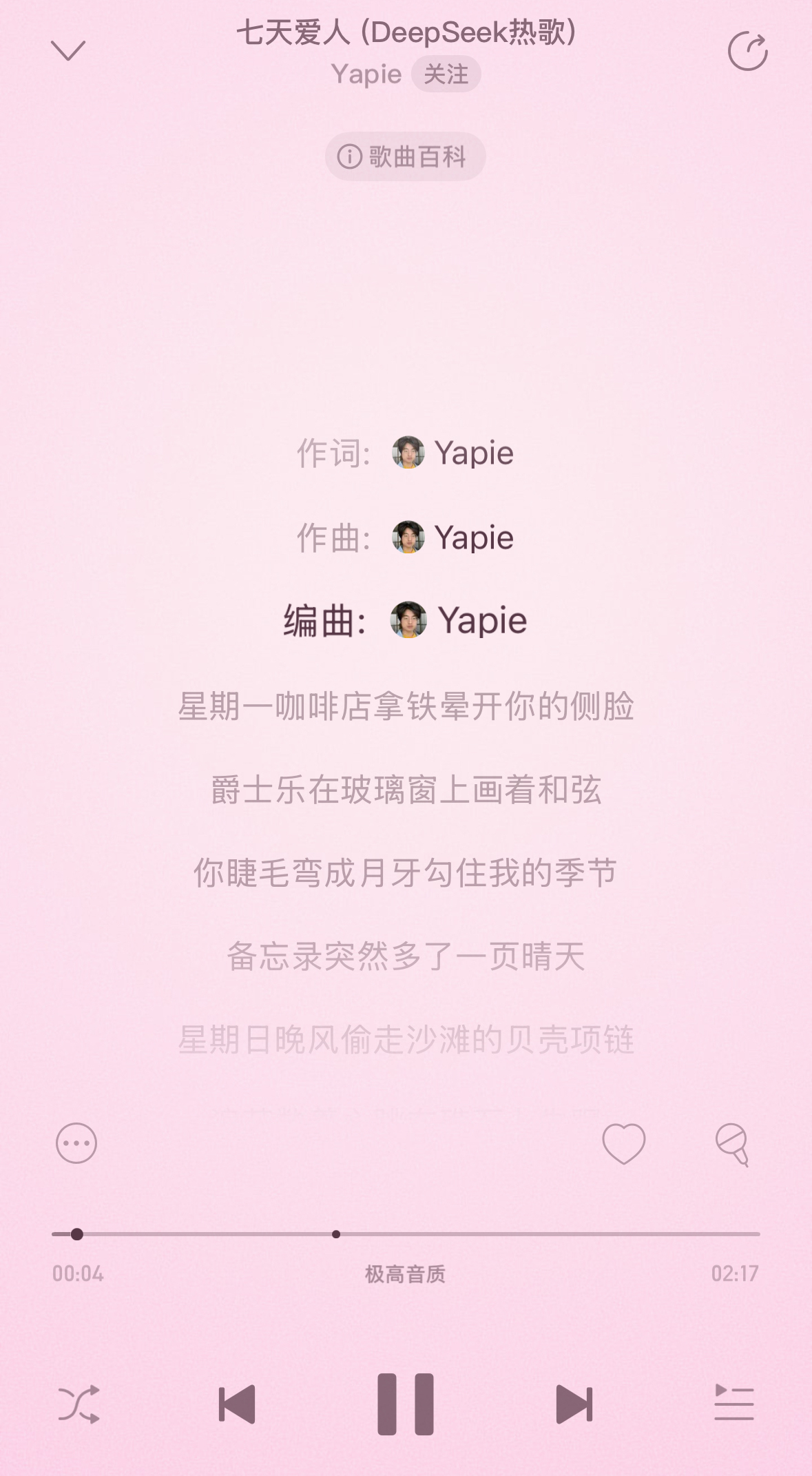
Task: Select the shuffle playback mode icon
Action: [78, 1404]
